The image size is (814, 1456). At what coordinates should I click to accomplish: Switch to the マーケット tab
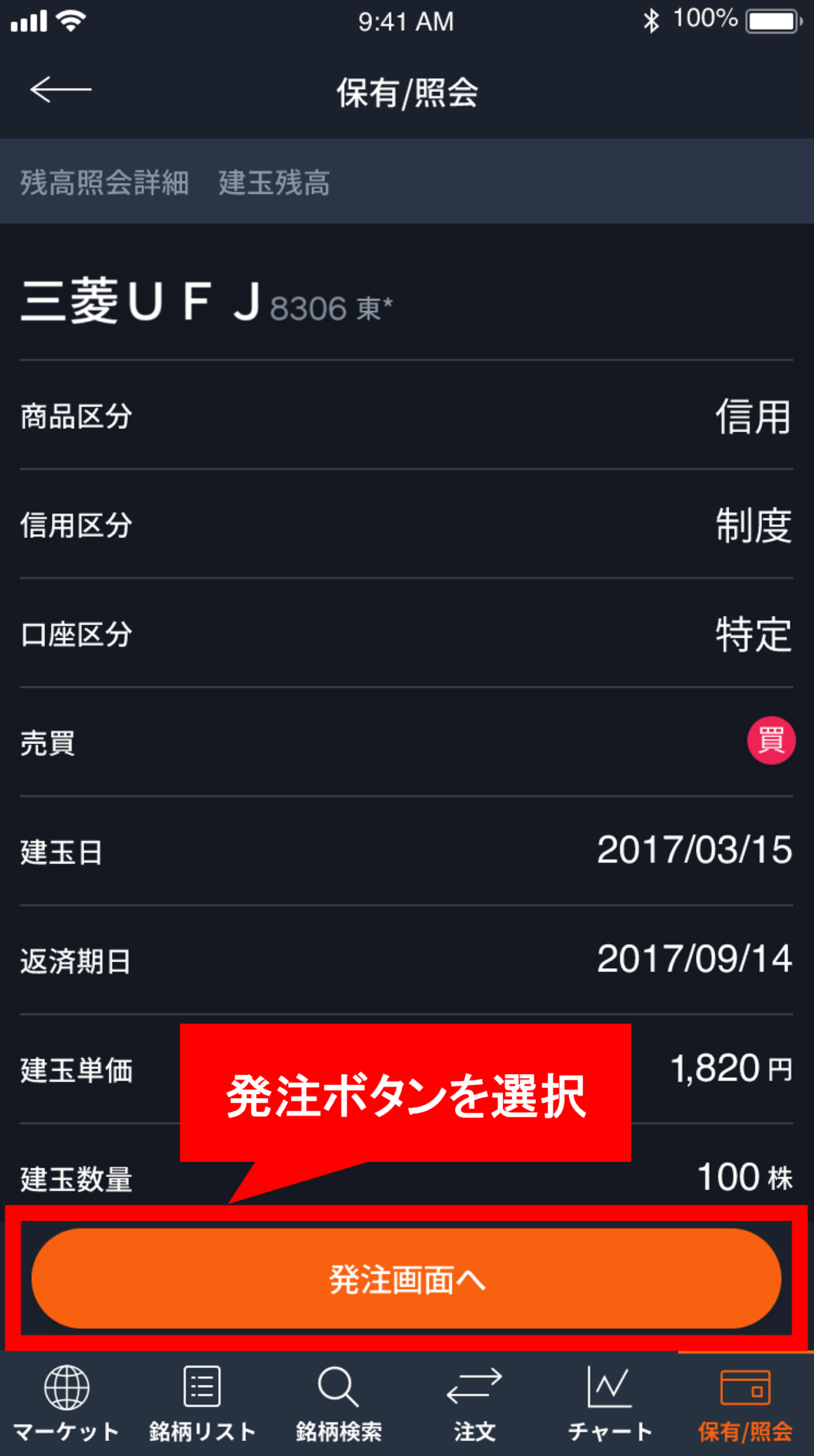coord(67,1404)
